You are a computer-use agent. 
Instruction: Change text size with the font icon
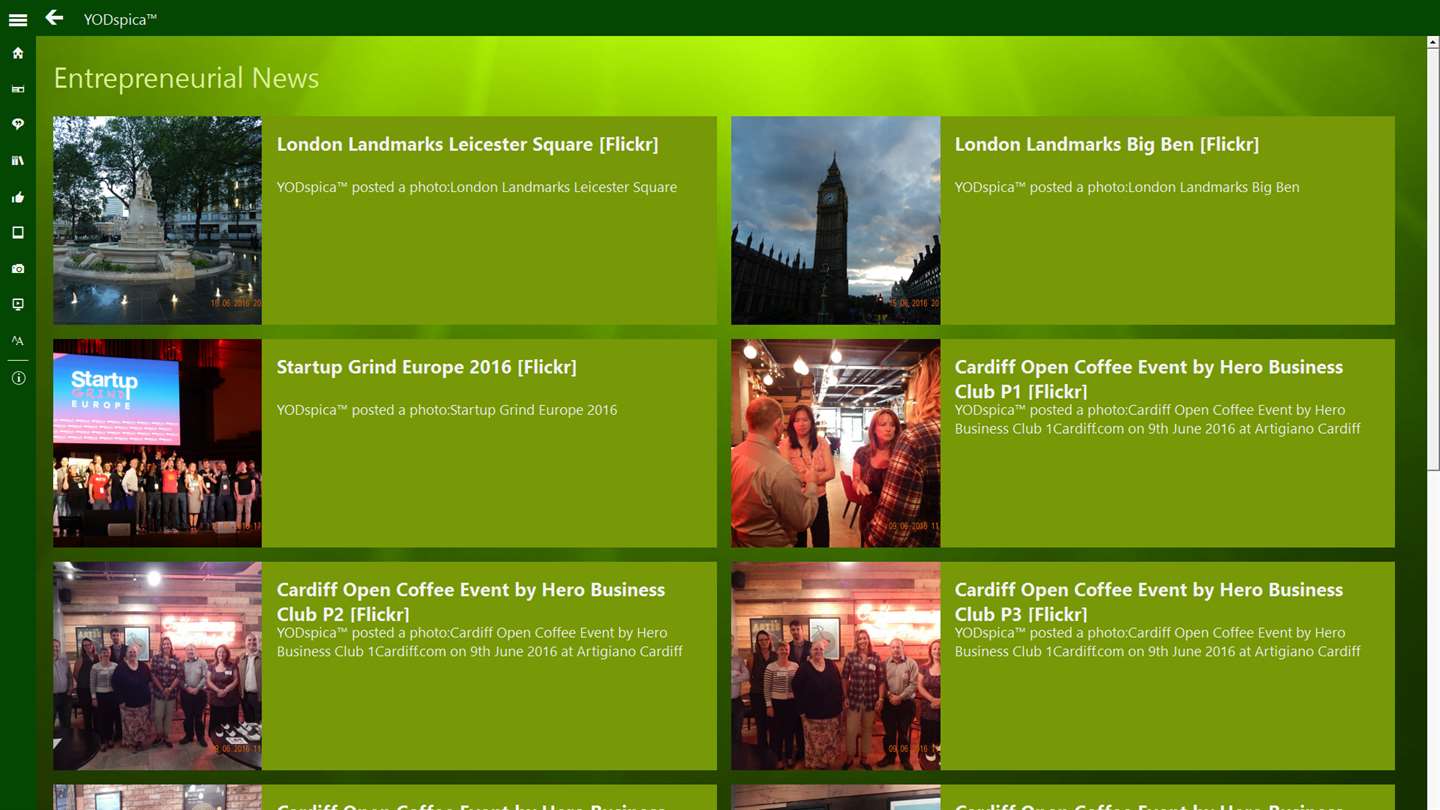[x=18, y=341]
